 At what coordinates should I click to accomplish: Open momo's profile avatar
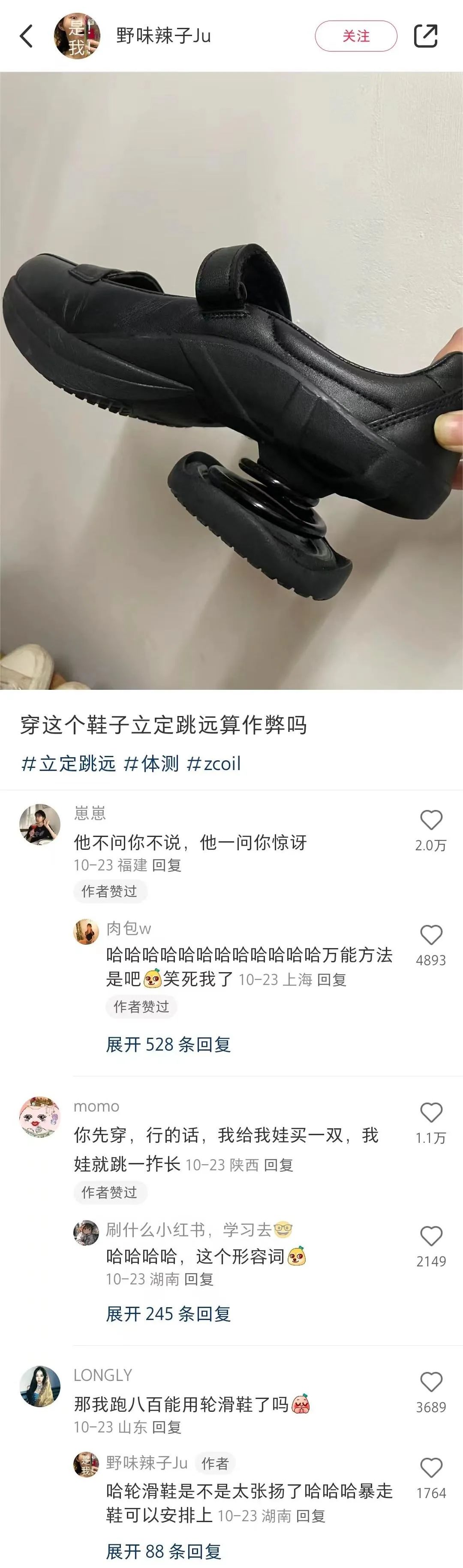point(40,1118)
